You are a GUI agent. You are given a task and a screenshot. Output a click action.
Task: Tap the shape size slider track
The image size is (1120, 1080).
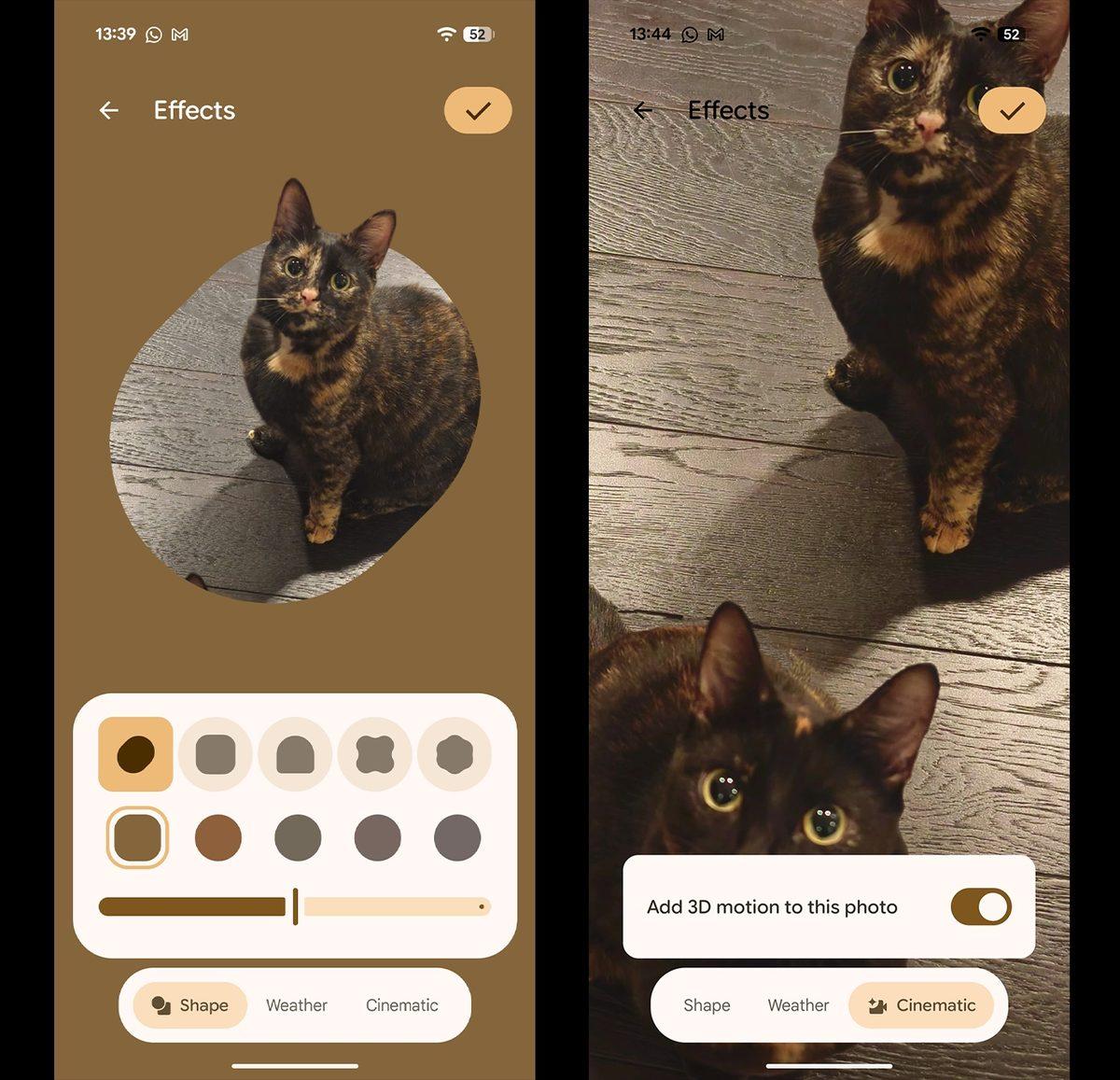[x=392, y=906]
